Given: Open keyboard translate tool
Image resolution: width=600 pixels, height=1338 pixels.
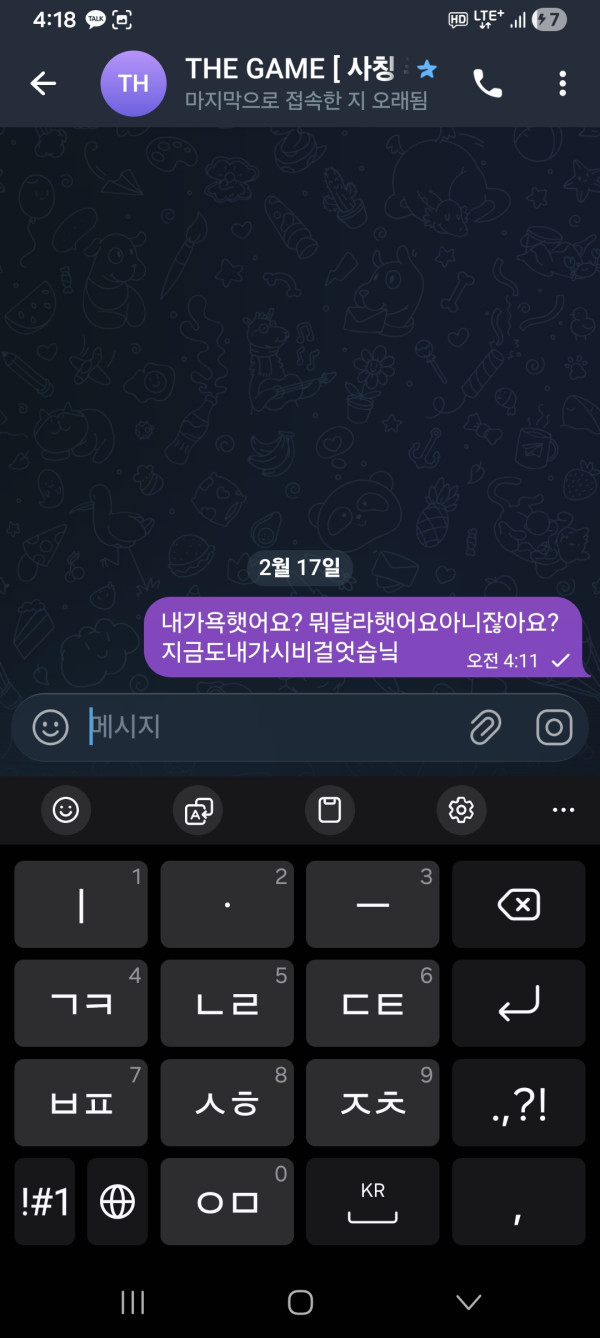Looking at the screenshot, I should (x=198, y=810).
